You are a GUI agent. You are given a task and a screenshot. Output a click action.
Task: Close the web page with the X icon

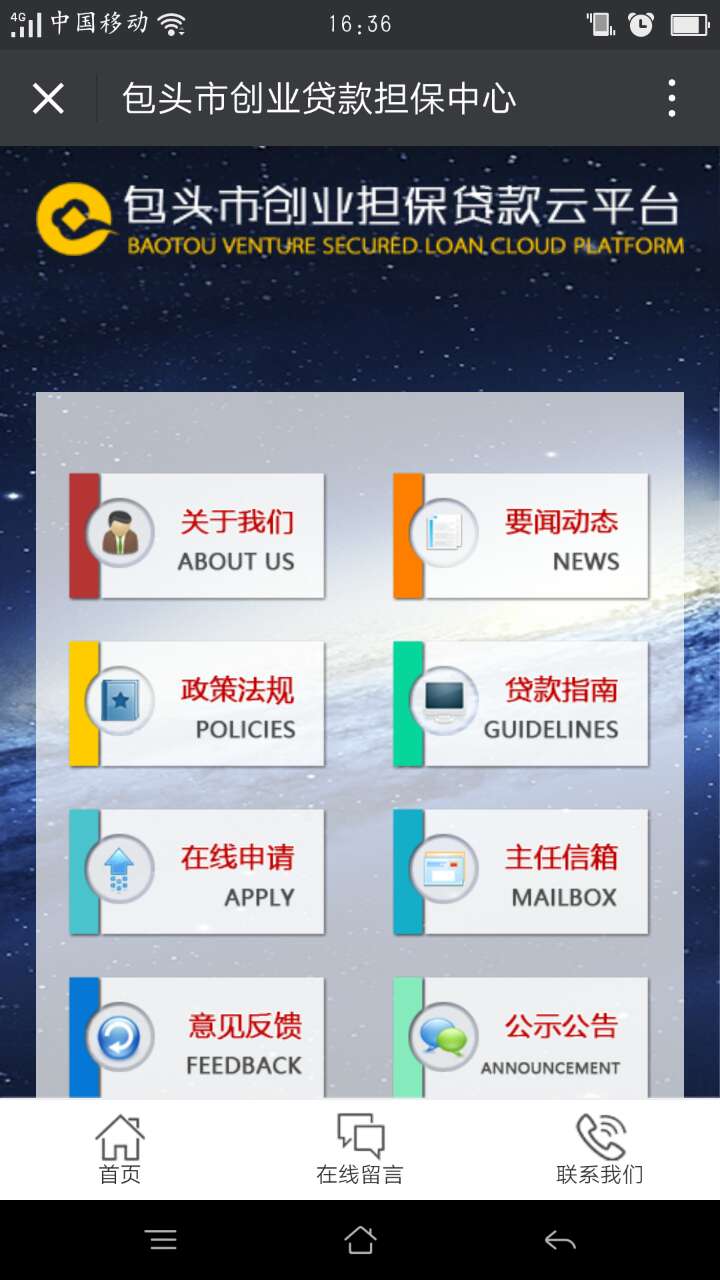[48, 99]
